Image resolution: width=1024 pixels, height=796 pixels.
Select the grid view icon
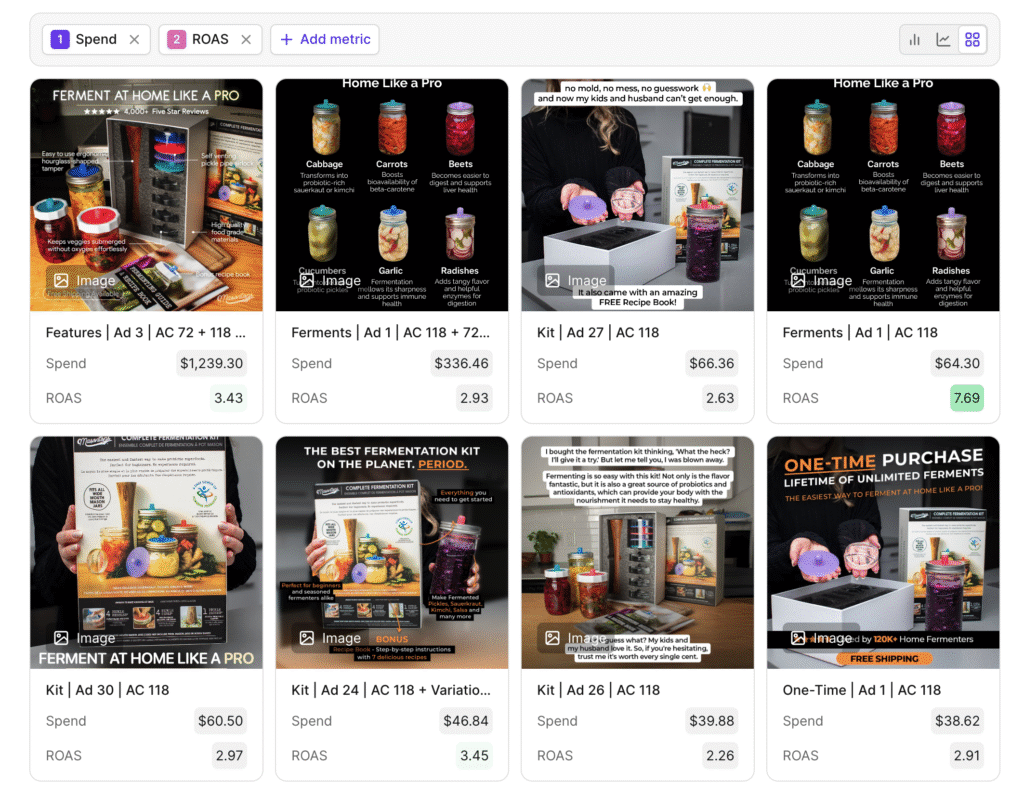click(x=972, y=40)
